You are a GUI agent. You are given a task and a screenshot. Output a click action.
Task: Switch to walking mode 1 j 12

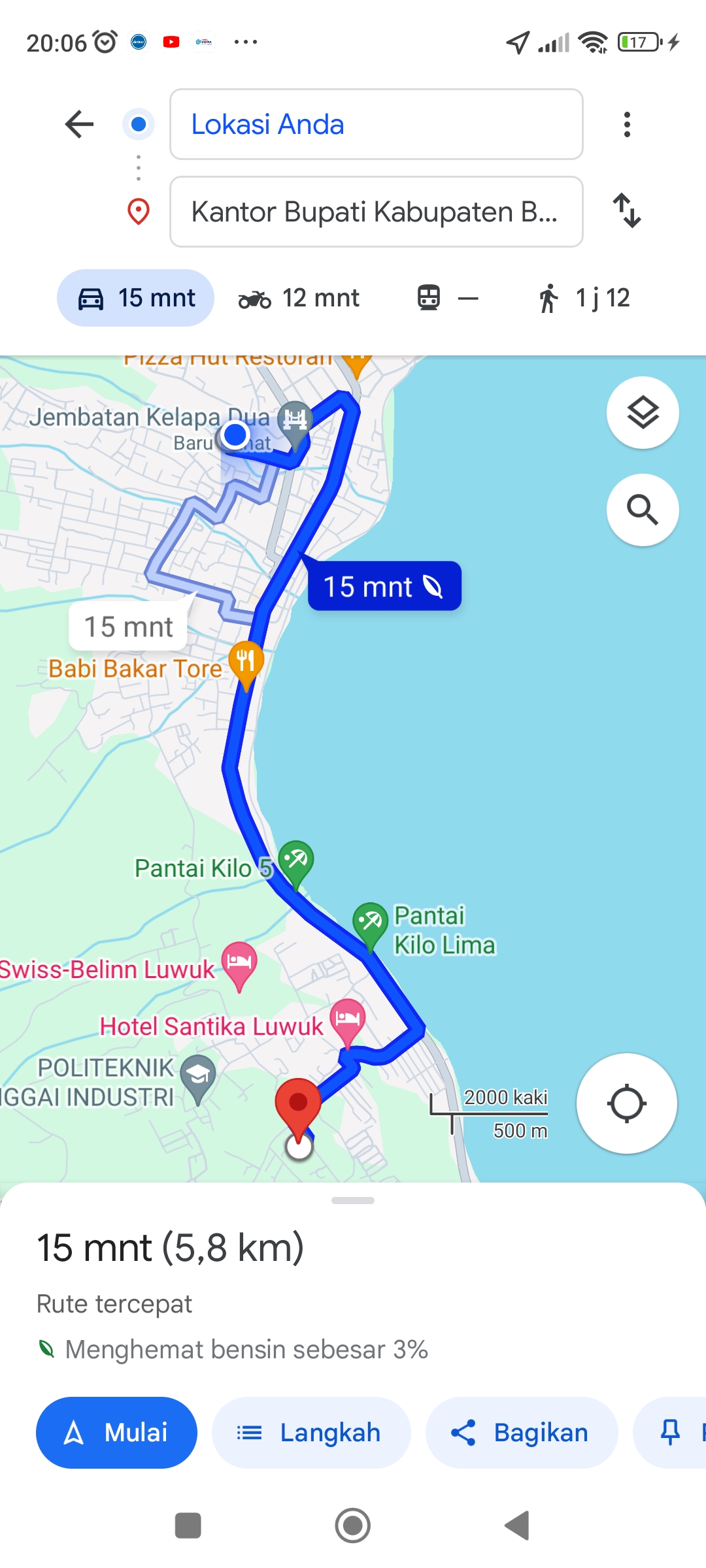pyautogui.click(x=584, y=298)
